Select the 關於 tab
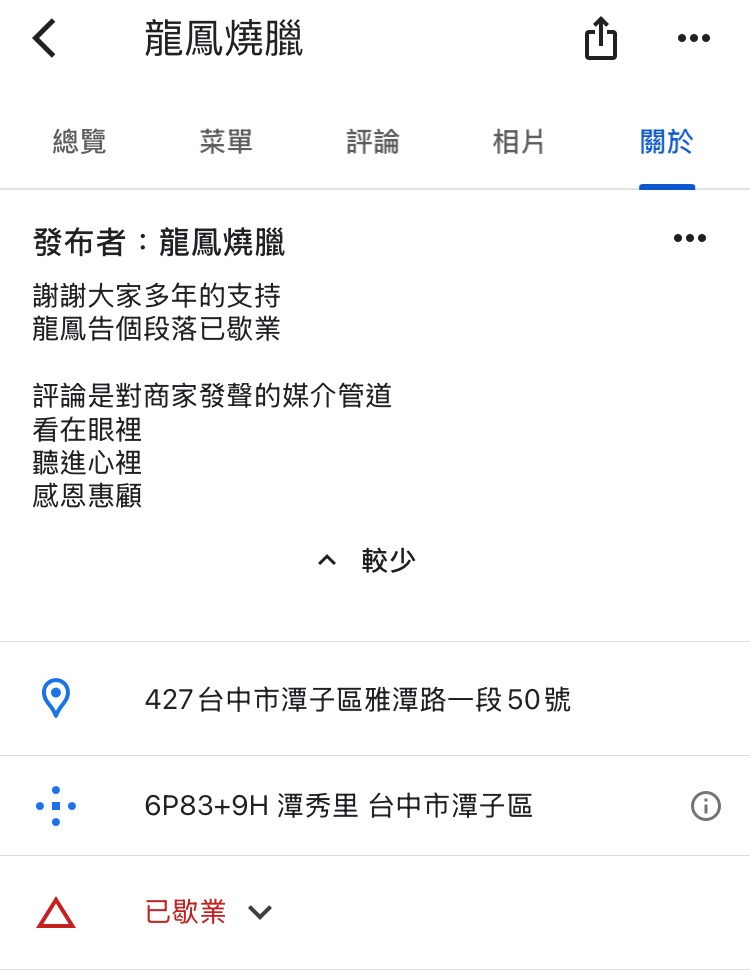Image resolution: width=750 pixels, height=977 pixels. tap(667, 142)
